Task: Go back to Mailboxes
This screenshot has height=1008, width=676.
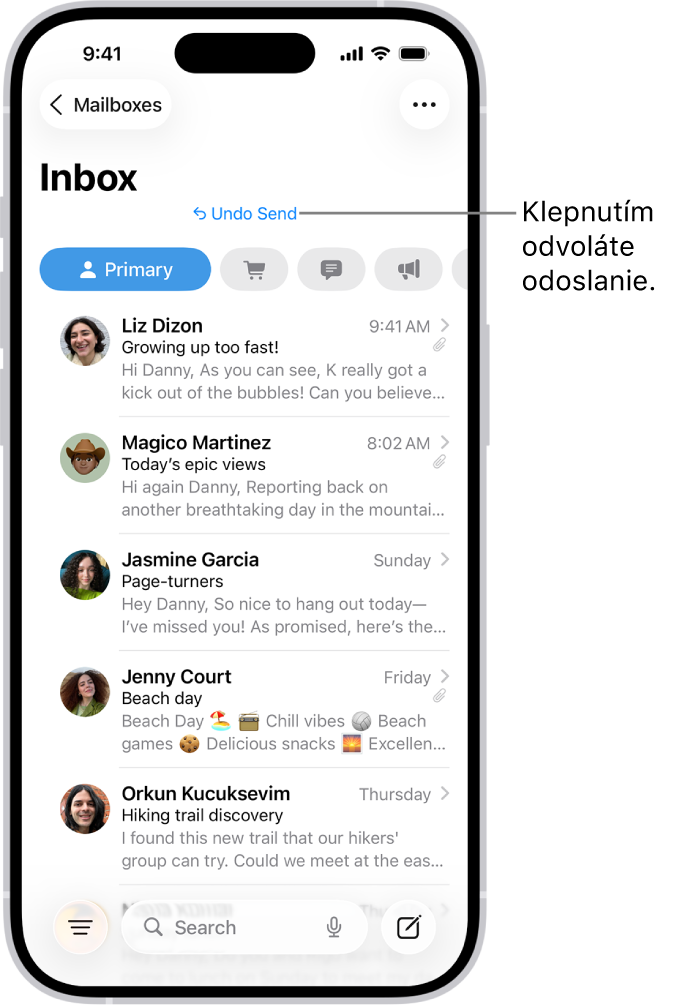Action: click(105, 105)
